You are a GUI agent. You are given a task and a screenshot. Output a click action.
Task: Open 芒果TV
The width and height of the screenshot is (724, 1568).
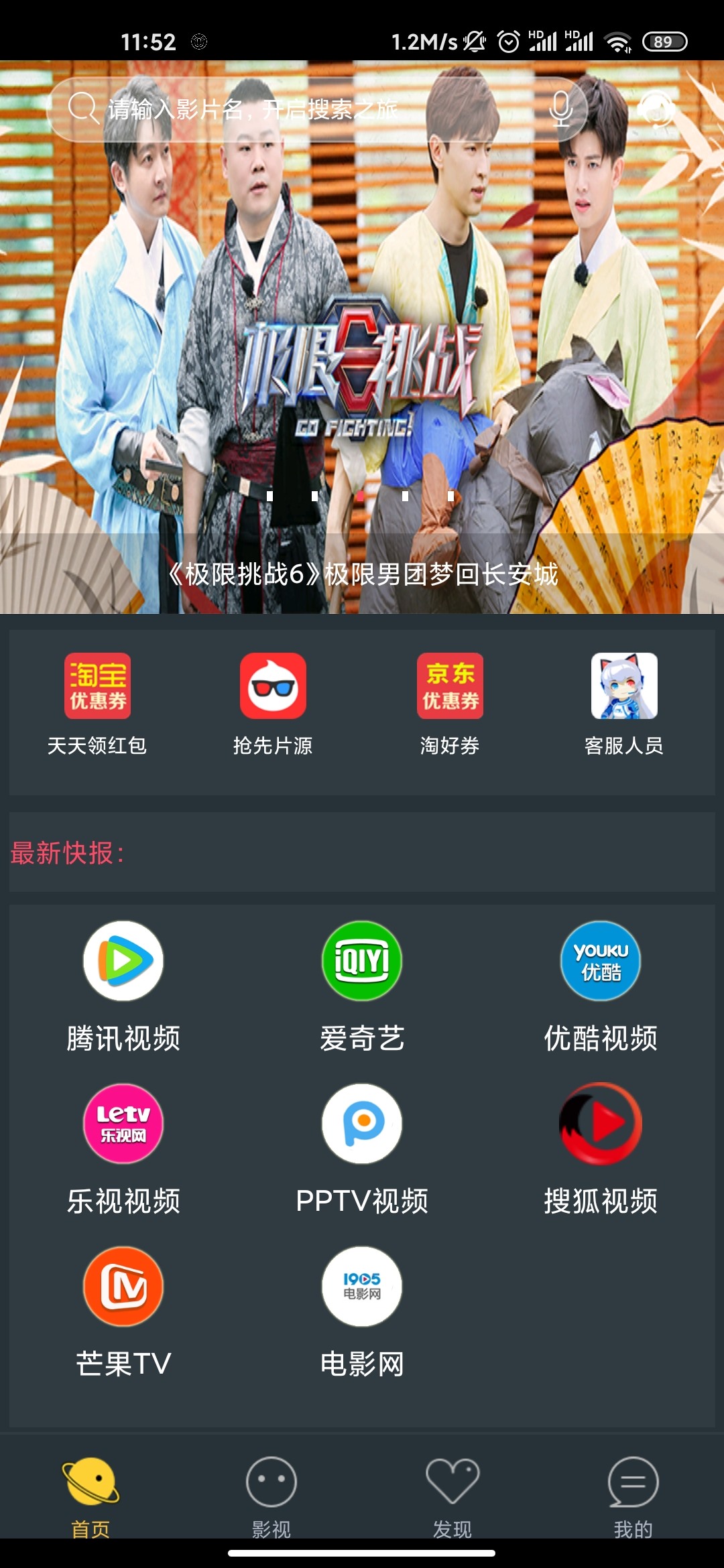coord(123,1311)
